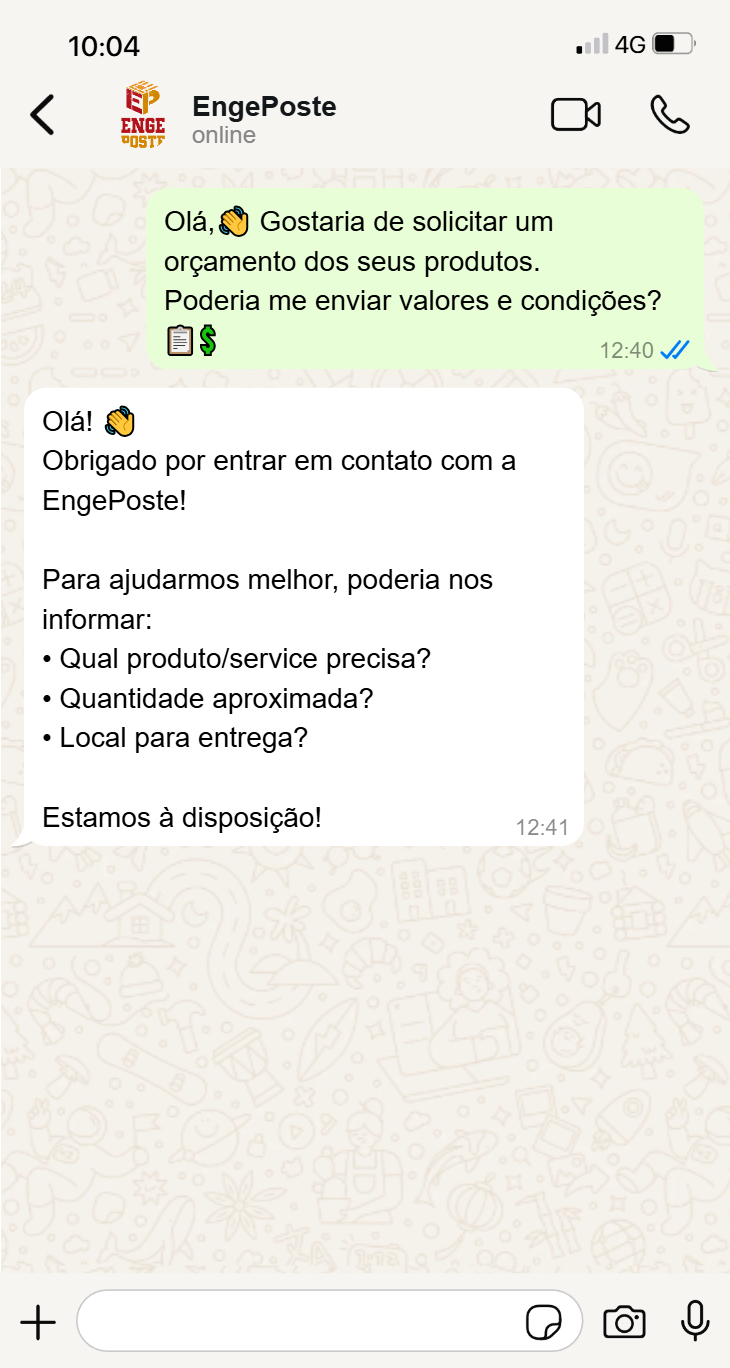Expand the 12:41 message timestamp

544,827
